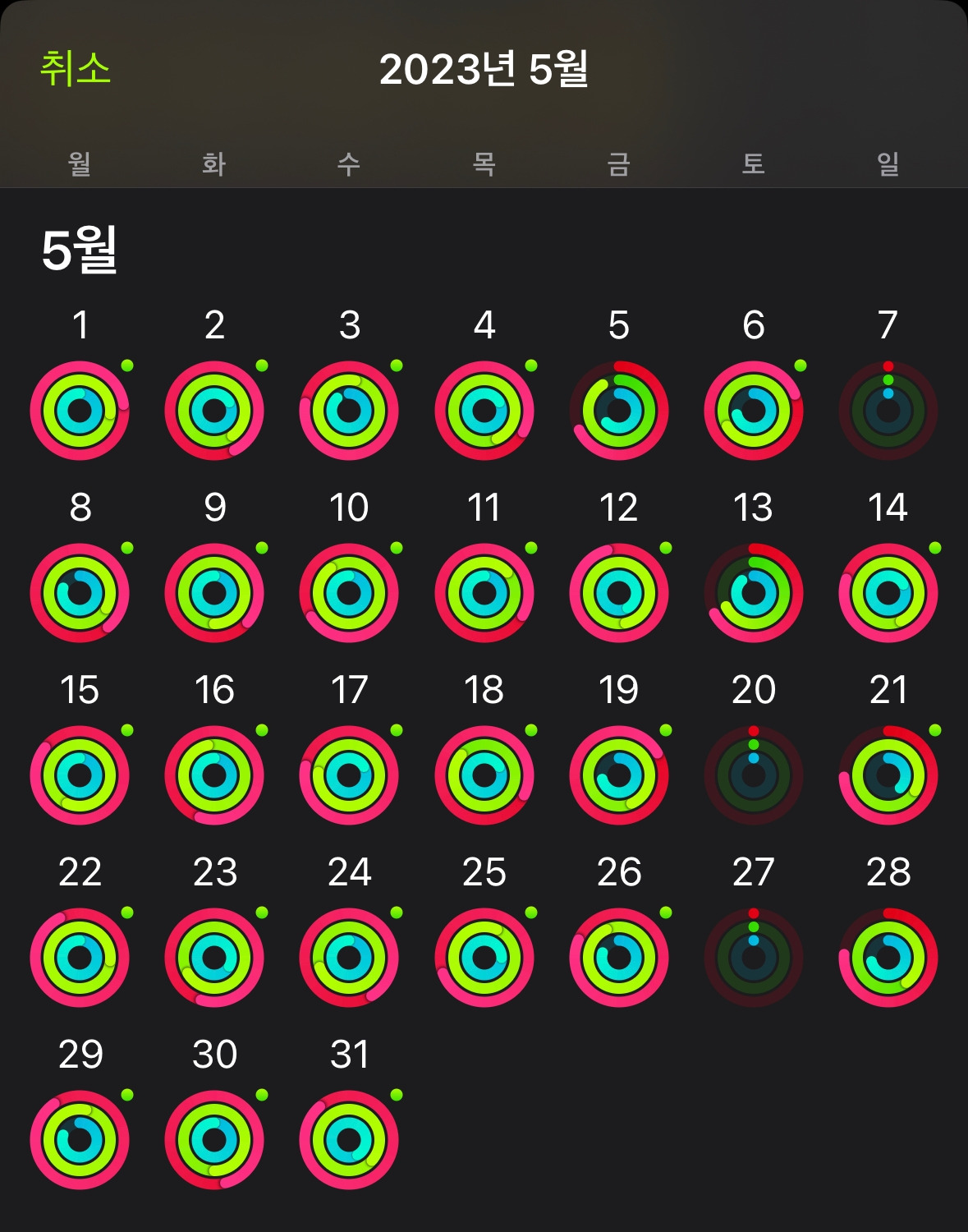Select May 29 activity rings

point(80,1140)
